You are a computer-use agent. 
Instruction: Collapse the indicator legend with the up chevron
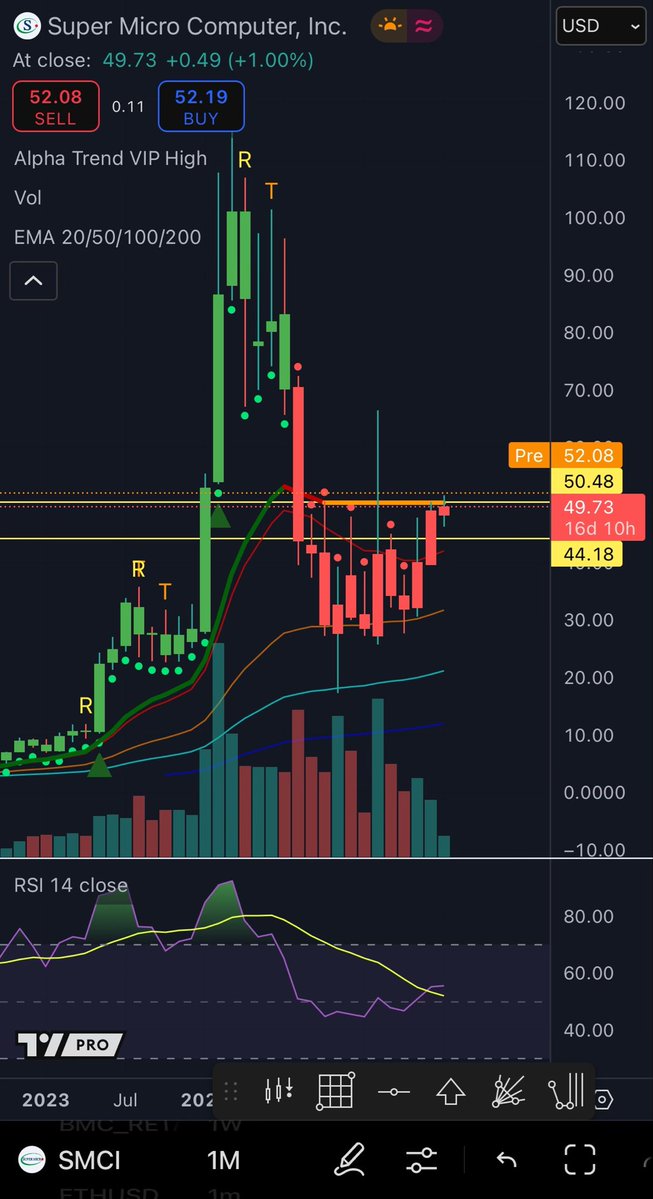[33, 281]
